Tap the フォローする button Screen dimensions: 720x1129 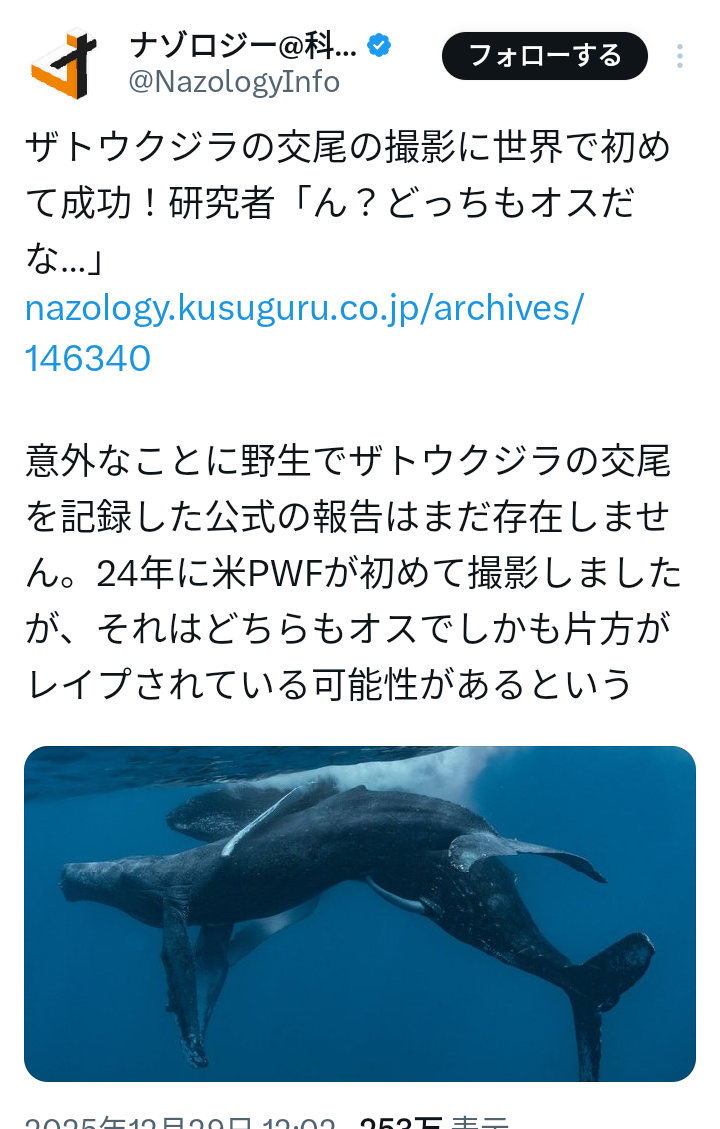pos(545,56)
